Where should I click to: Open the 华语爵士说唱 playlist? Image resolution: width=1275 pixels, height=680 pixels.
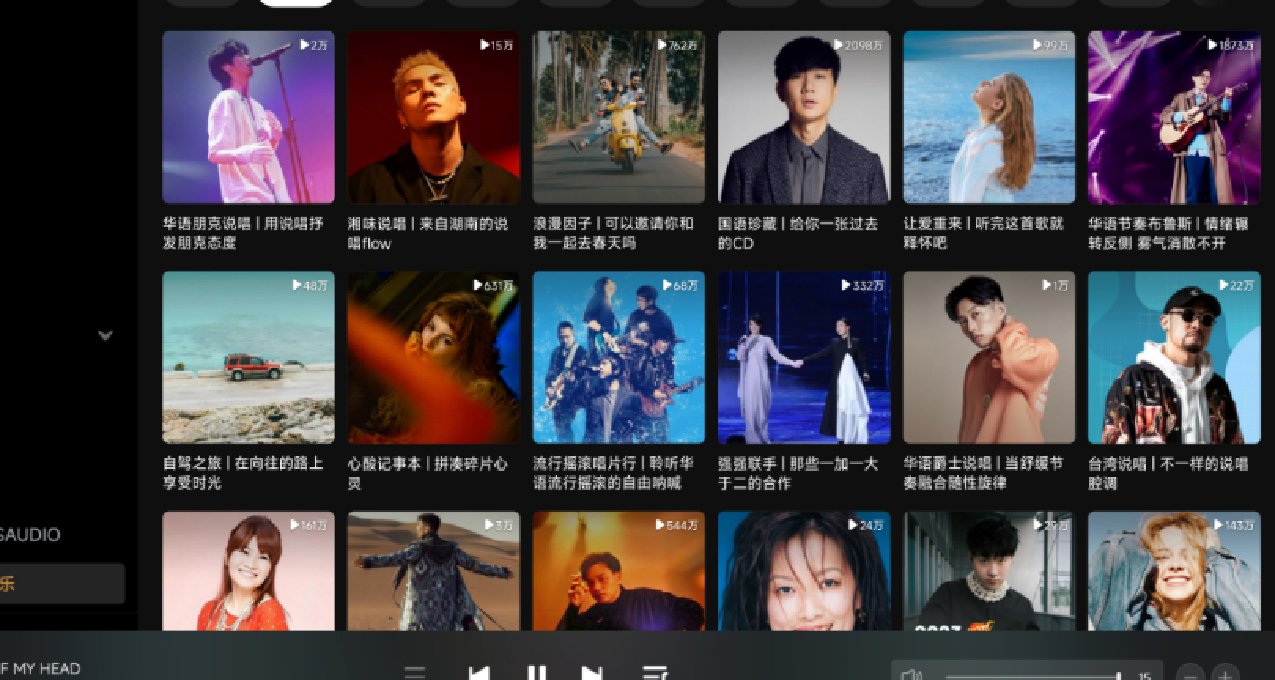[x=989, y=357]
